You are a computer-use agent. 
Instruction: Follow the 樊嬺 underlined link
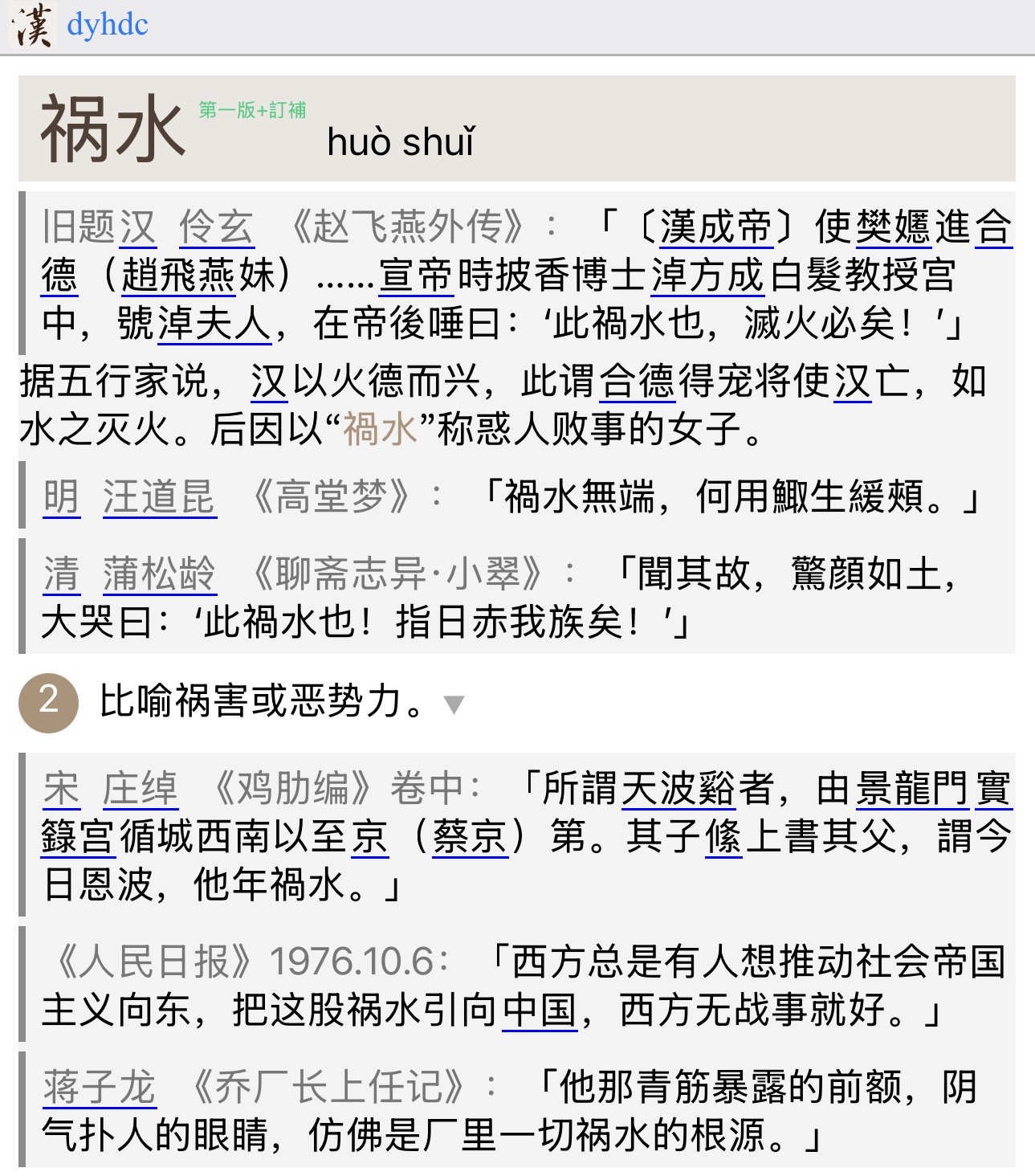pos(893,227)
